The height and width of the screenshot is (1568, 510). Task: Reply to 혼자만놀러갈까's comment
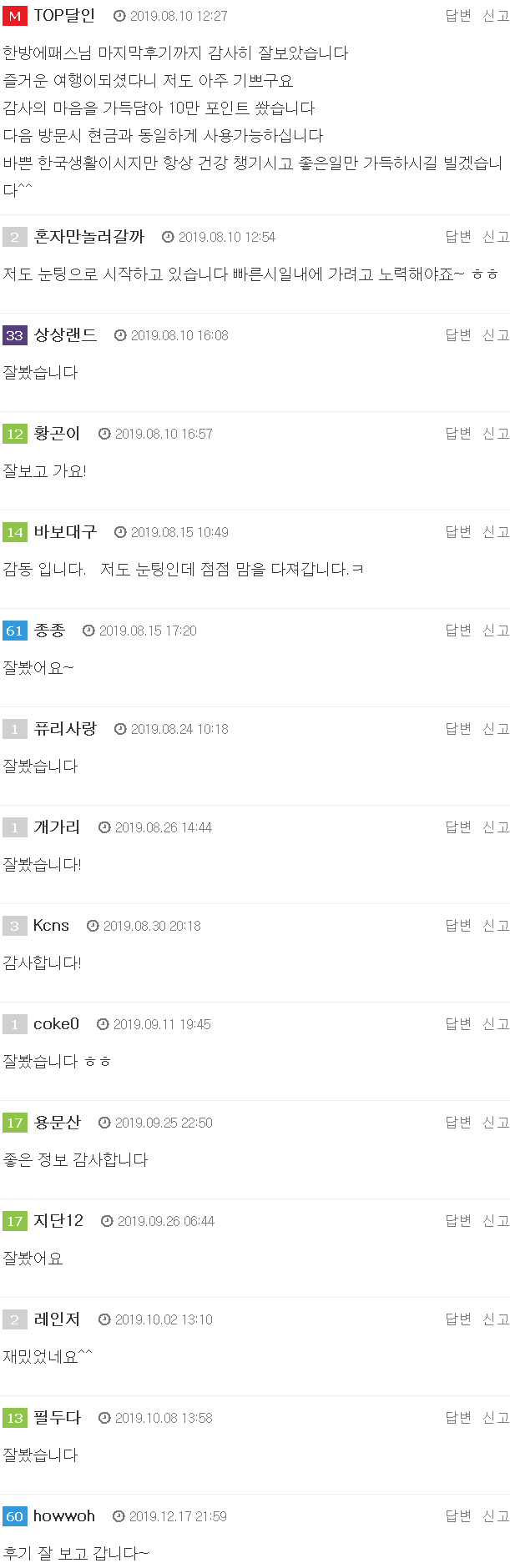(x=458, y=237)
